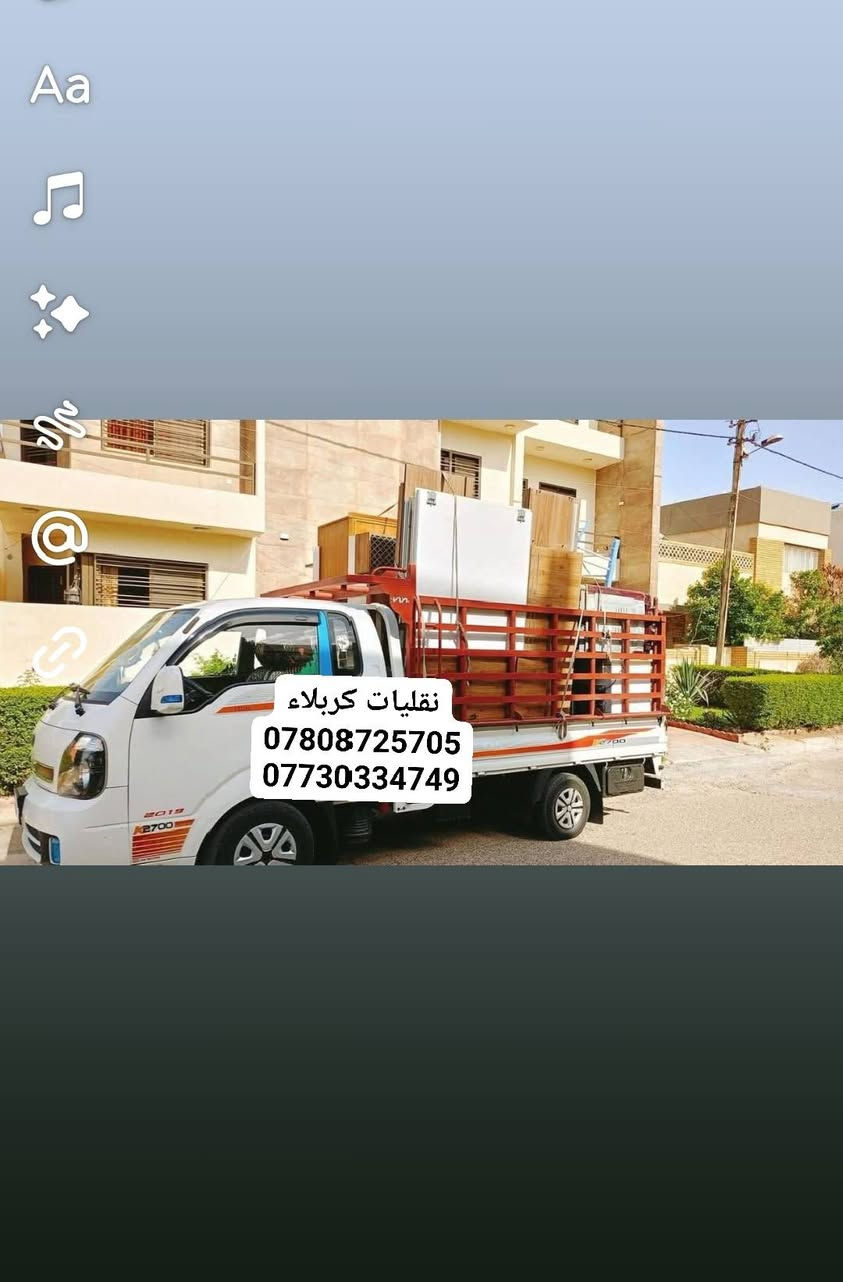Image resolution: width=843 pixels, height=1282 pixels.
Task: Open the sparkle effects tool
Action: (x=59, y=312)
